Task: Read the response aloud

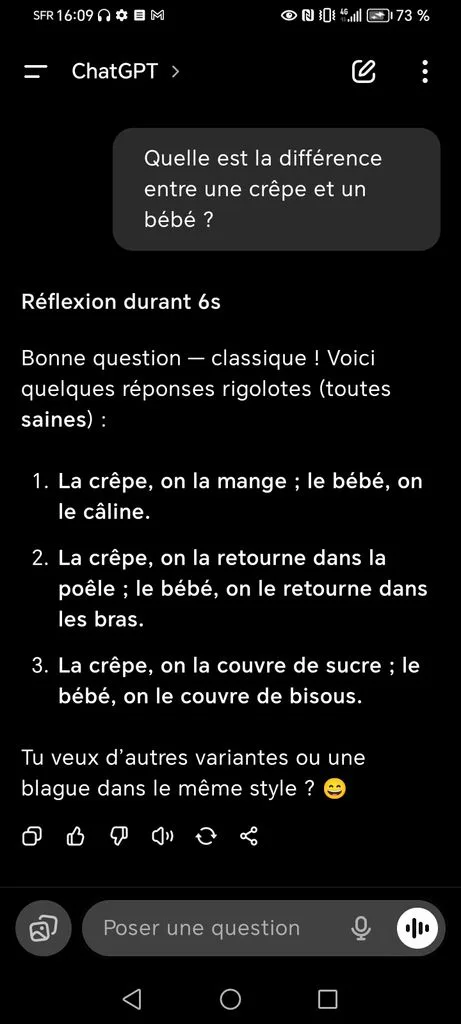Action: pos(162,836)
